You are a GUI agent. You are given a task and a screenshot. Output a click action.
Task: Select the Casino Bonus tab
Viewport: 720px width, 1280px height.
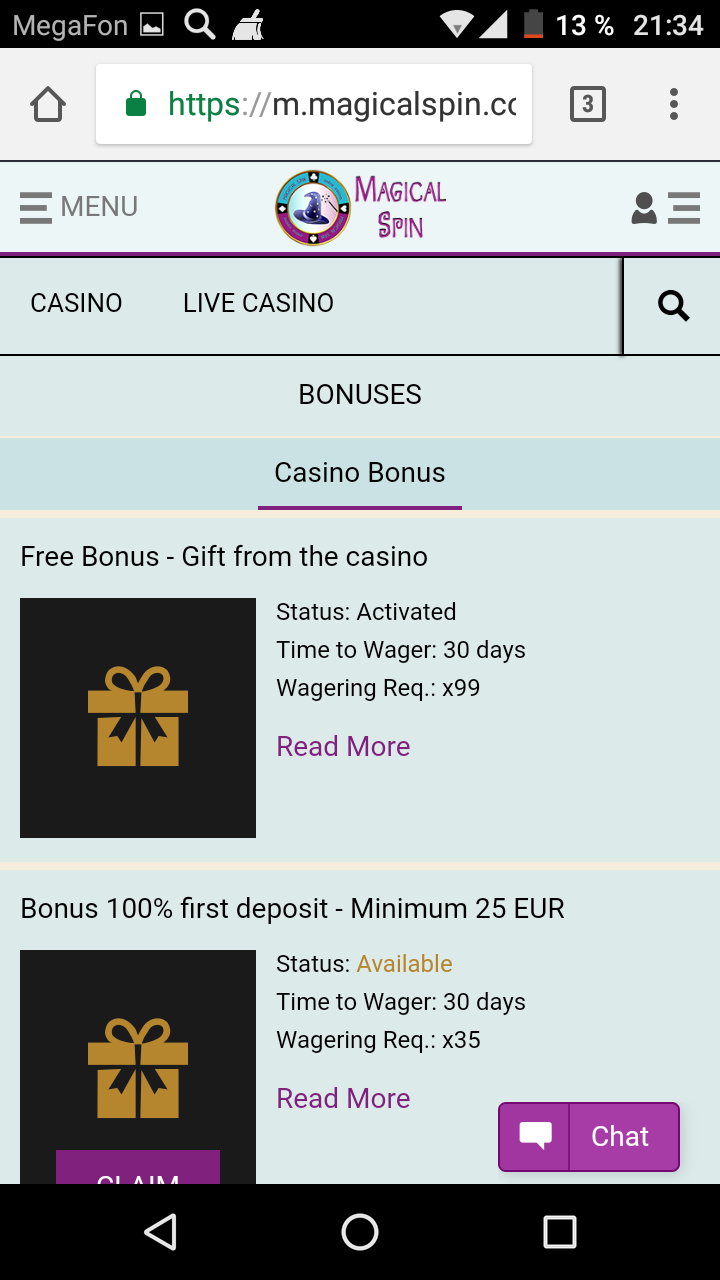tap(360, 473)
